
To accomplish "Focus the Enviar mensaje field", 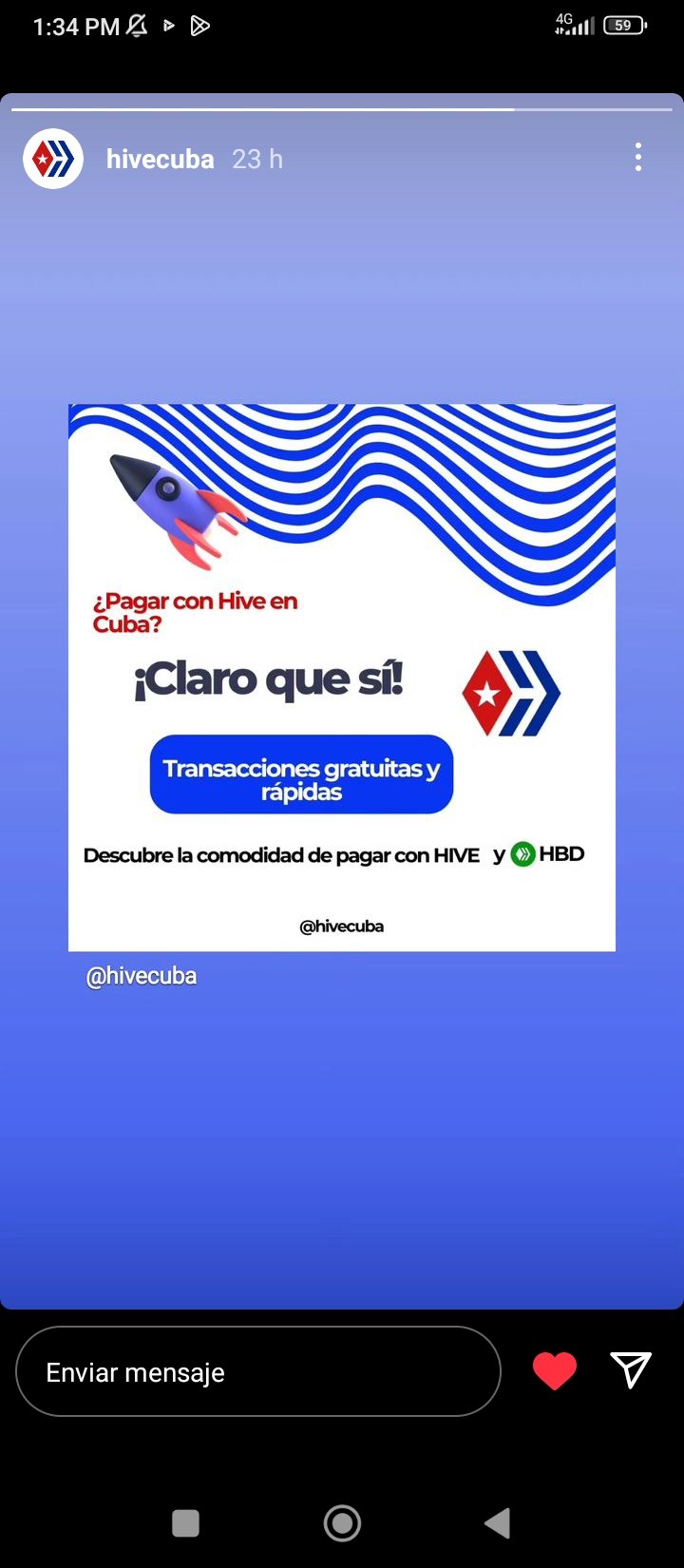I will point(258,1371).
